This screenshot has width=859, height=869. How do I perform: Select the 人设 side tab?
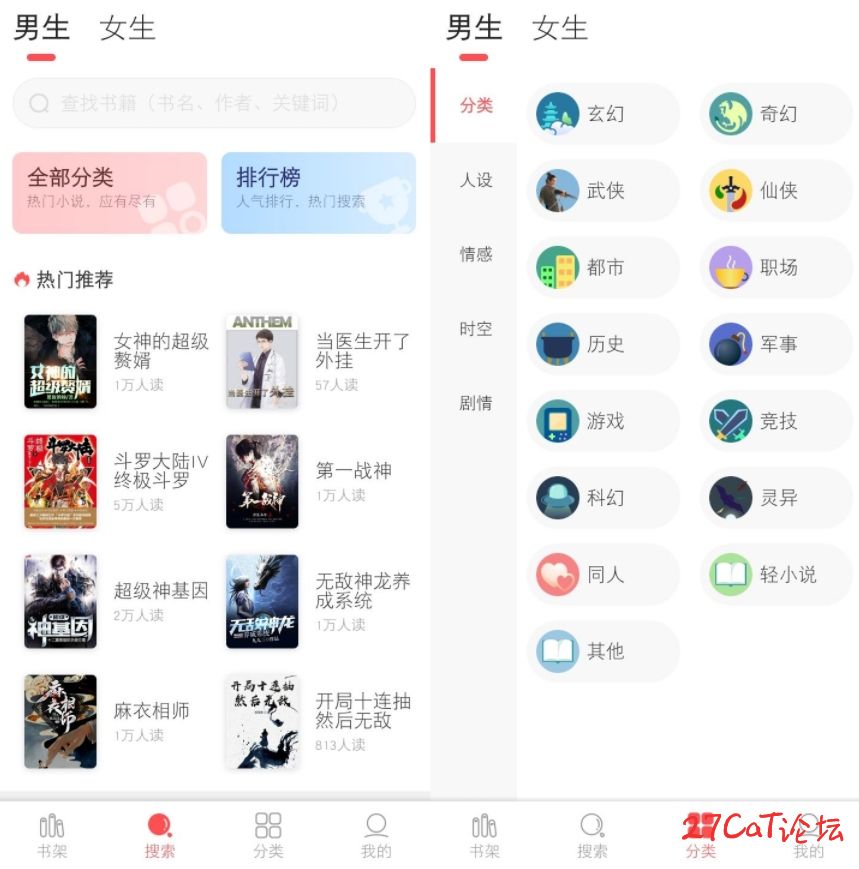[x=476, y=180]
